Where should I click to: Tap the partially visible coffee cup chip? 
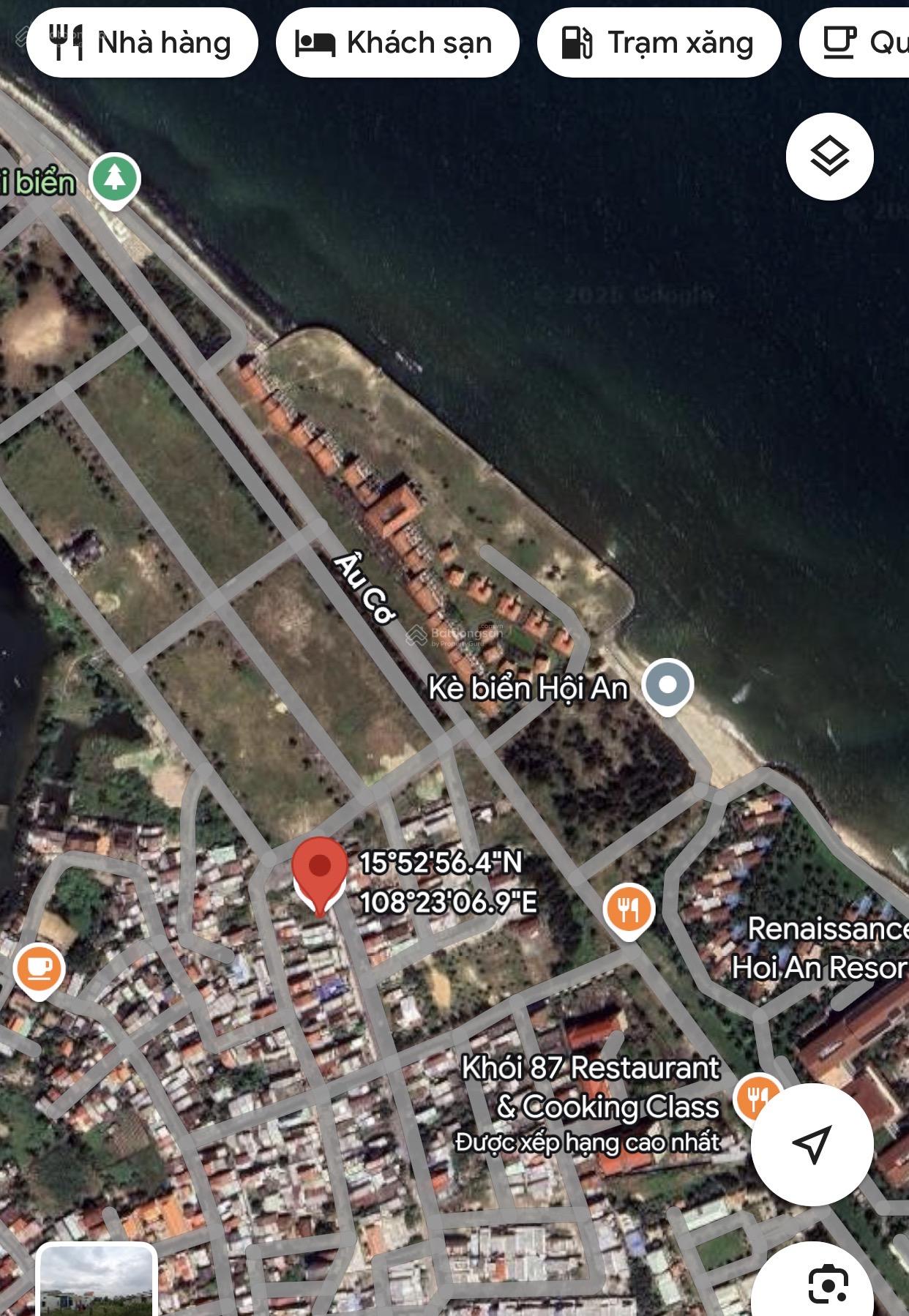pos(856,43)
